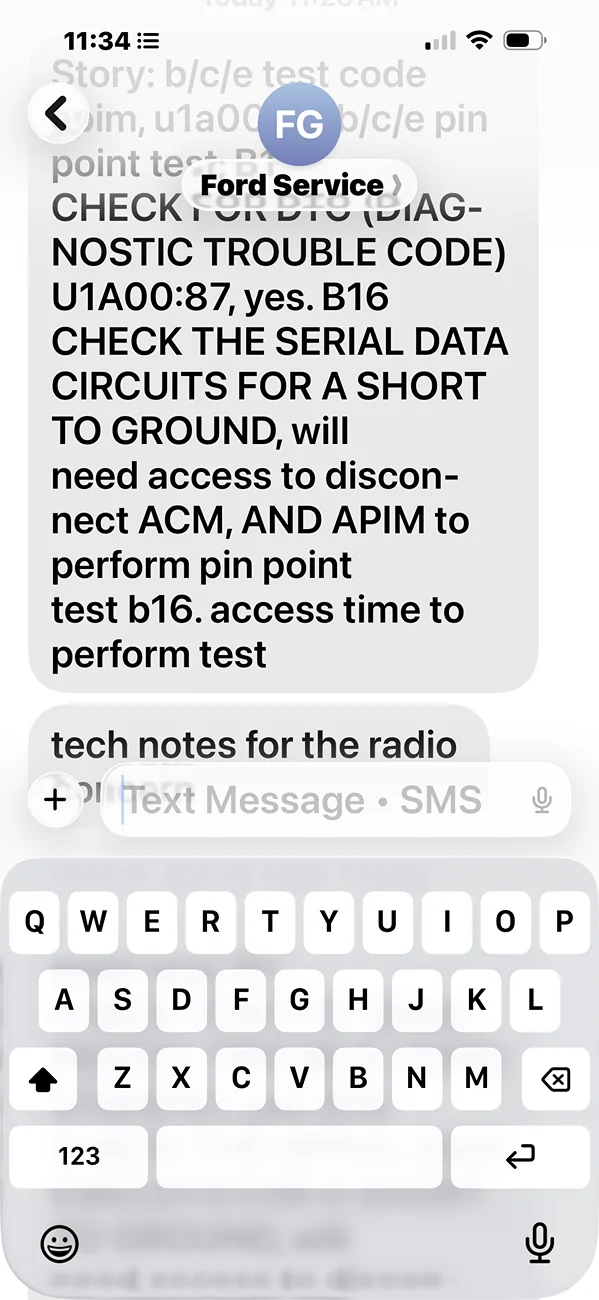Screen dimensions: 599x1300
Task: Tap the plus attachment button
Action: point(55,800)
